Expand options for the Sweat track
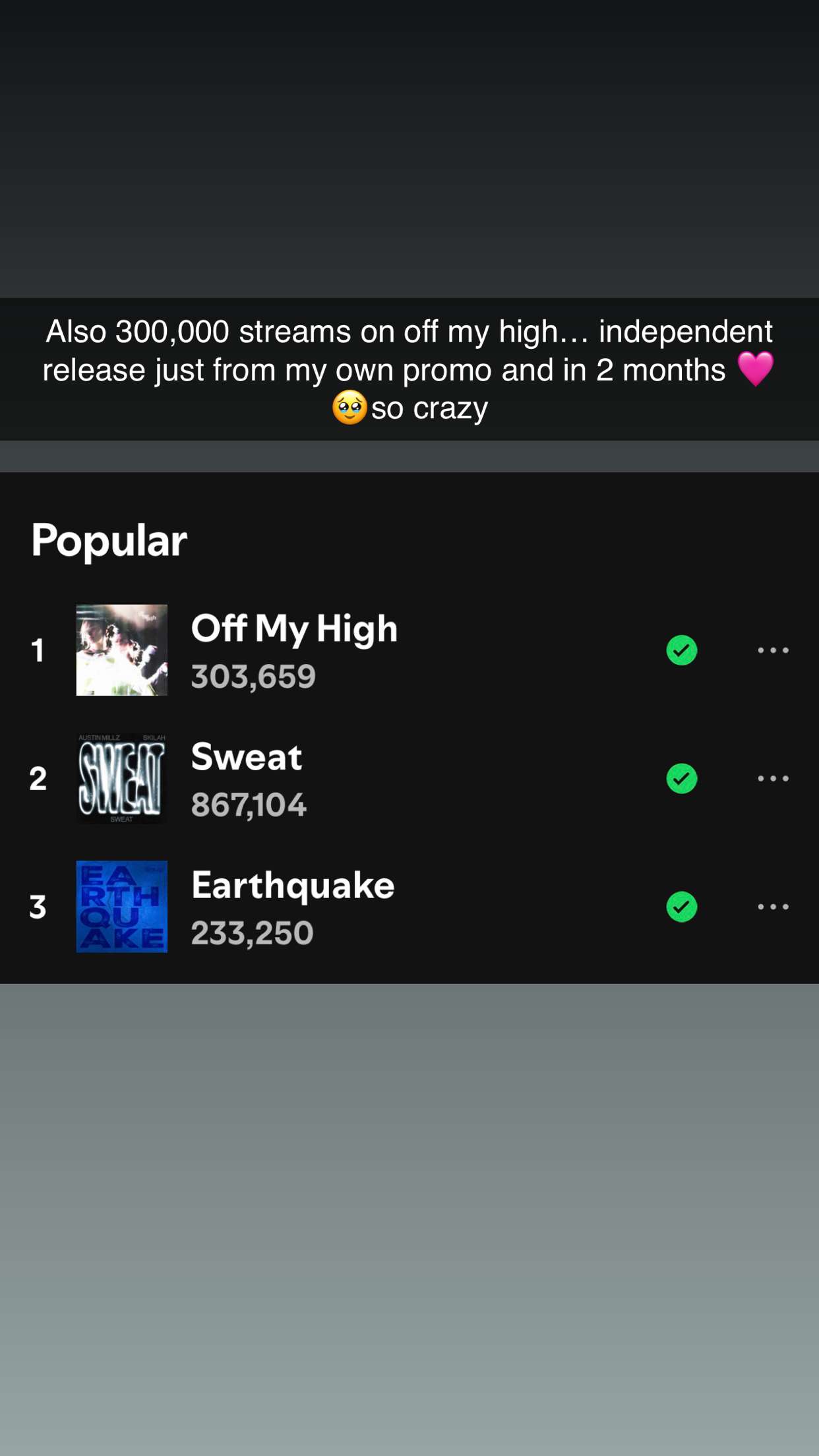 pyautogui.click(x=773, y=779)
